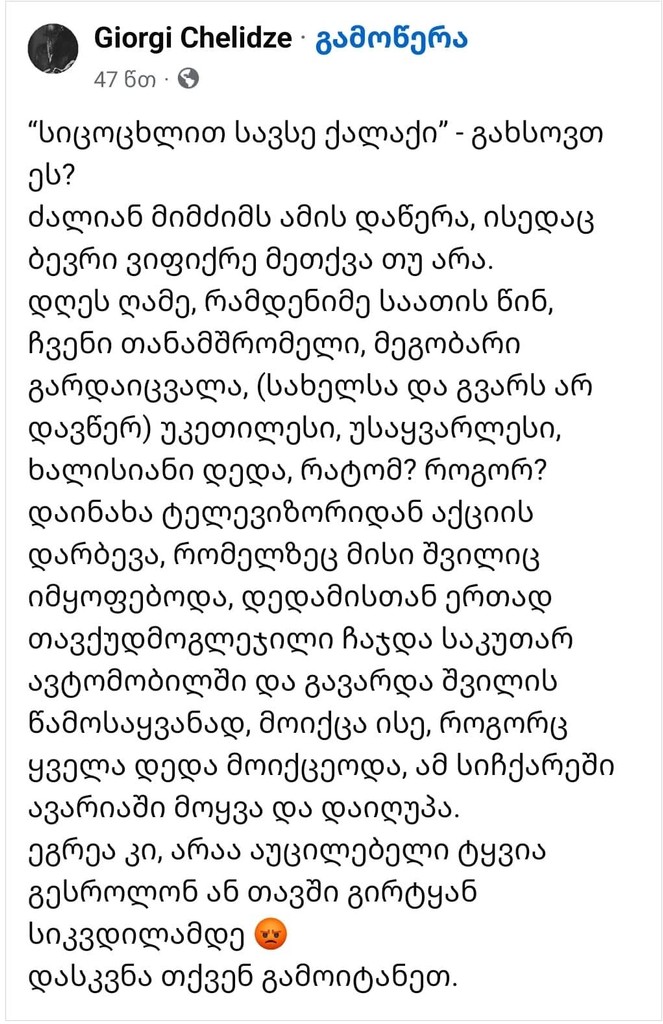Viewport: 663px width, 1024px height.
Task: Open the Giorgi Chelidze profile name link
Action: pos(193,39)
